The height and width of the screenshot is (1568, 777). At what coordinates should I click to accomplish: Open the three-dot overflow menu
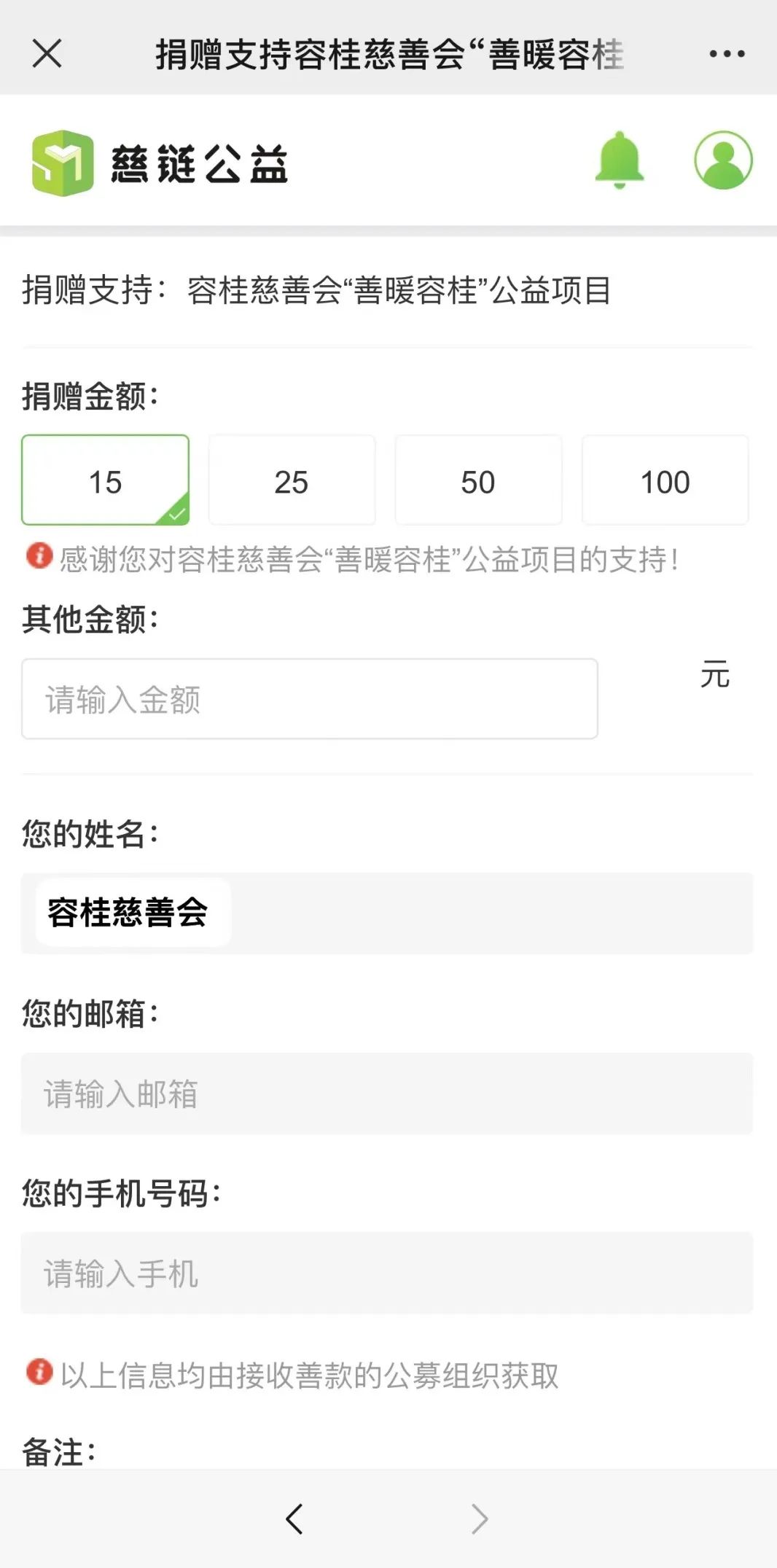pos(727,53)
